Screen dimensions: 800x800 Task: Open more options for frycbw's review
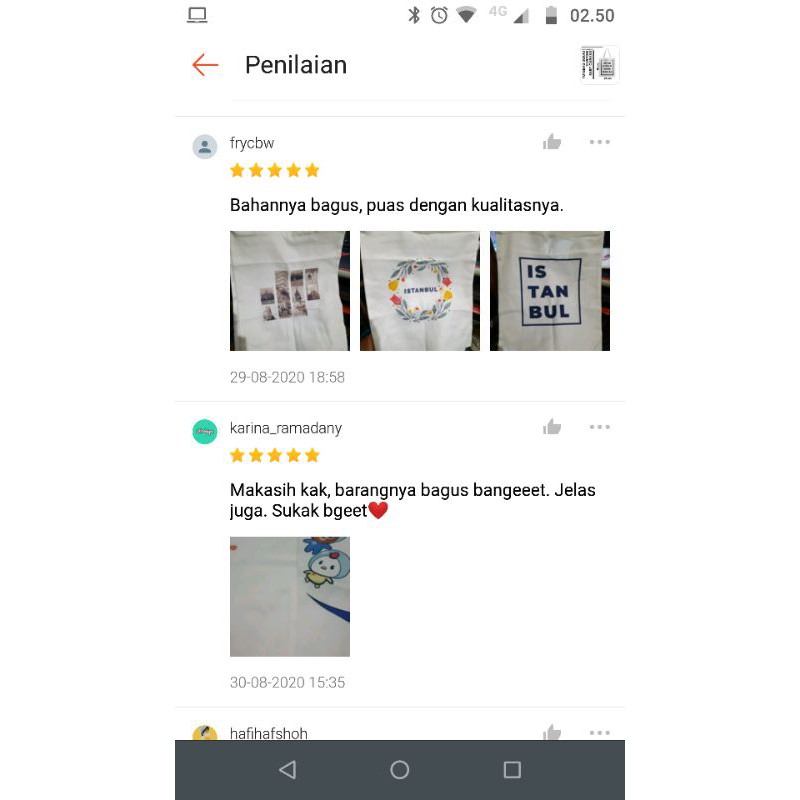coord(600,142)
